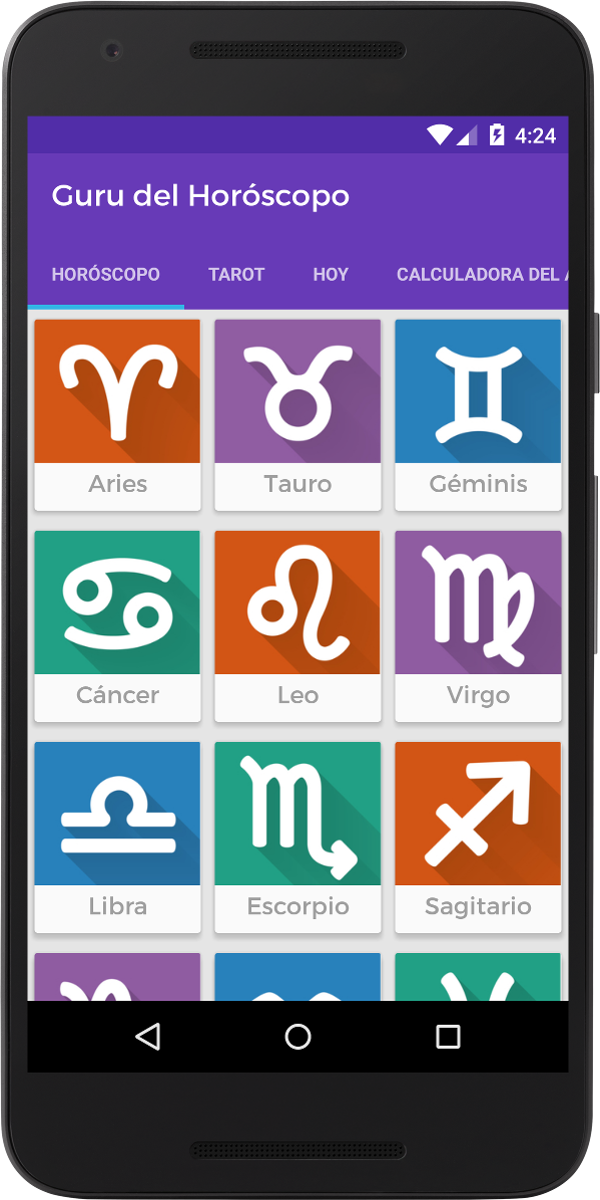This screenshot has width=600, height=1200.
Task: View the Géminis horoscope
Action: tap(478, 413)
